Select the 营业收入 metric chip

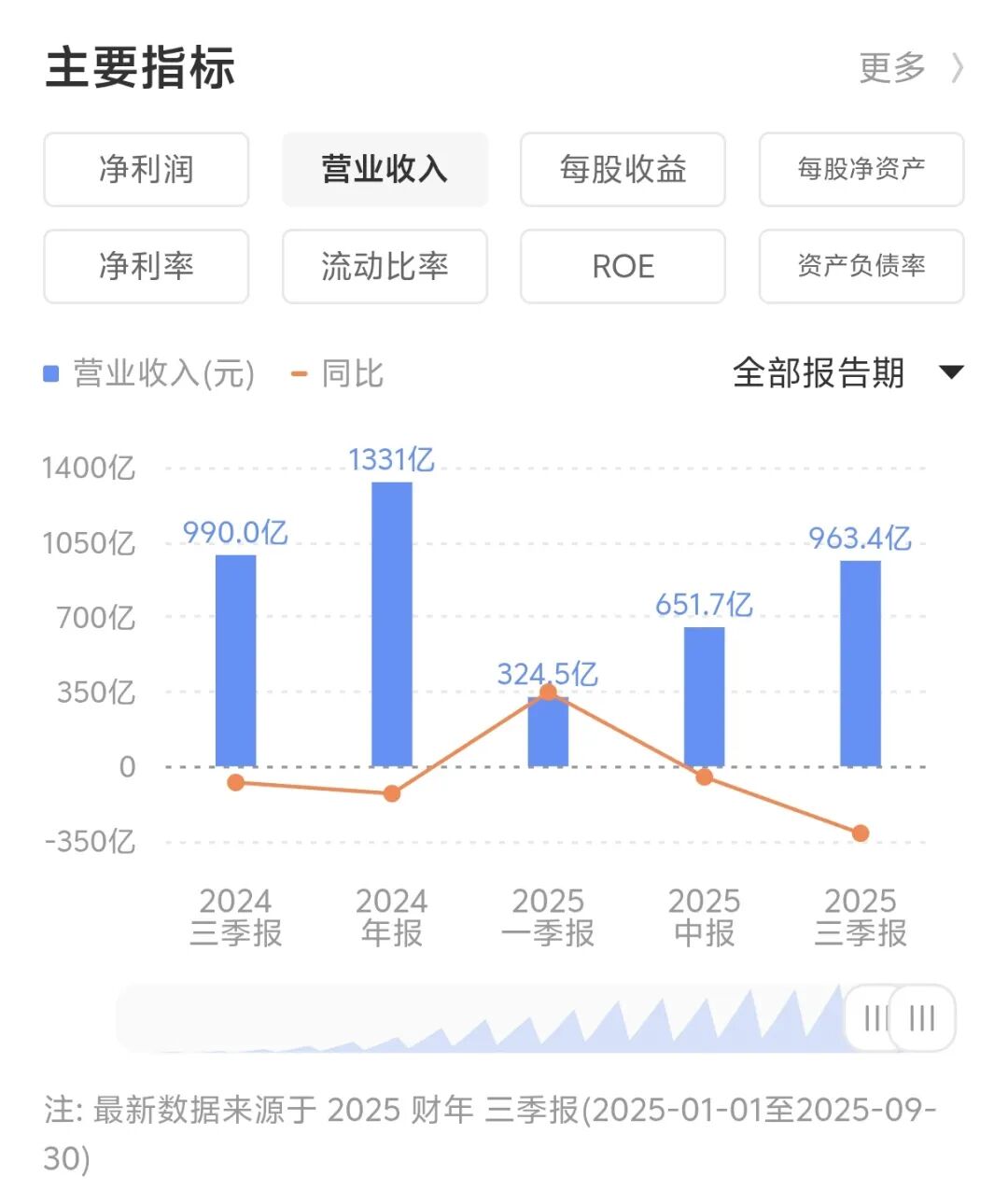tap(385, 170)
